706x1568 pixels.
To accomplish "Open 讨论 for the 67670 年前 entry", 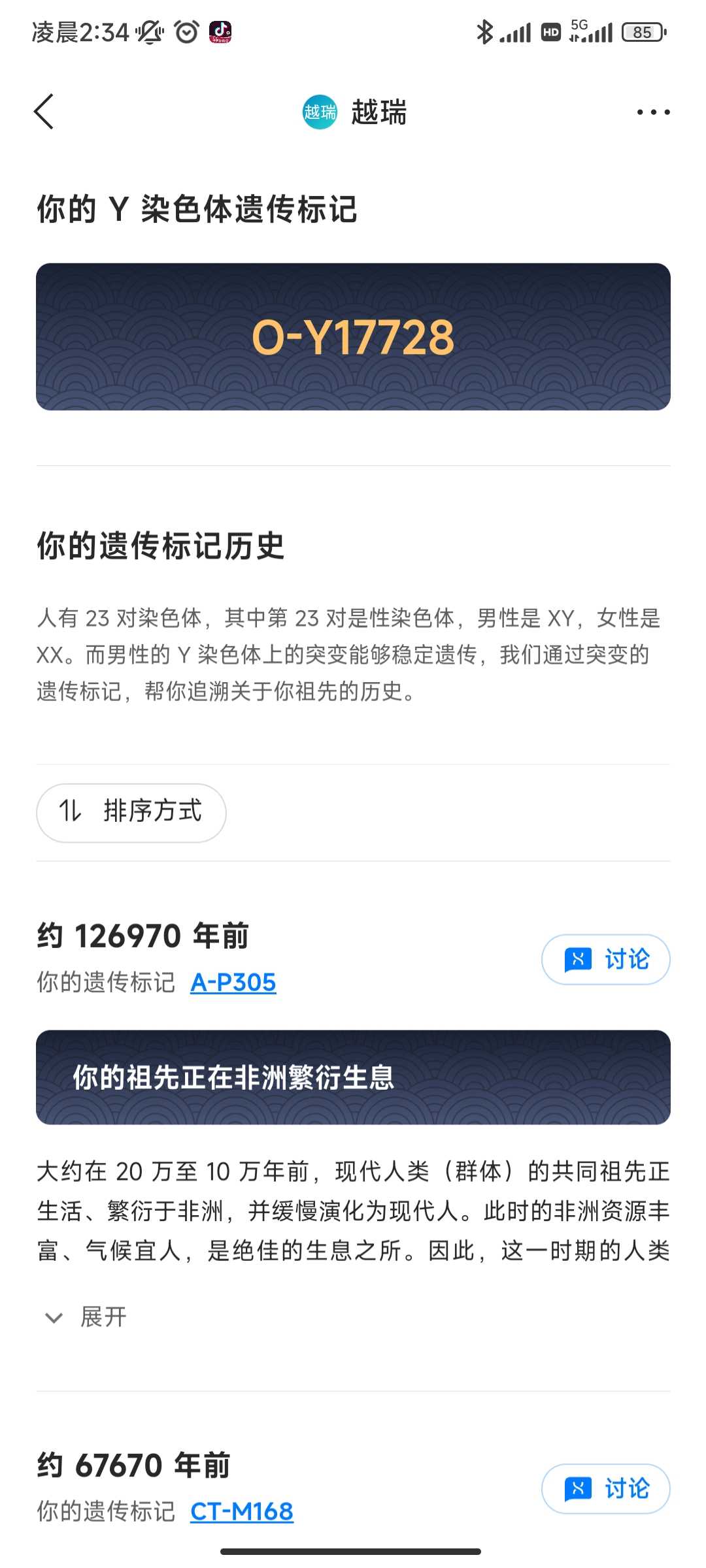I will (605, 1488).
